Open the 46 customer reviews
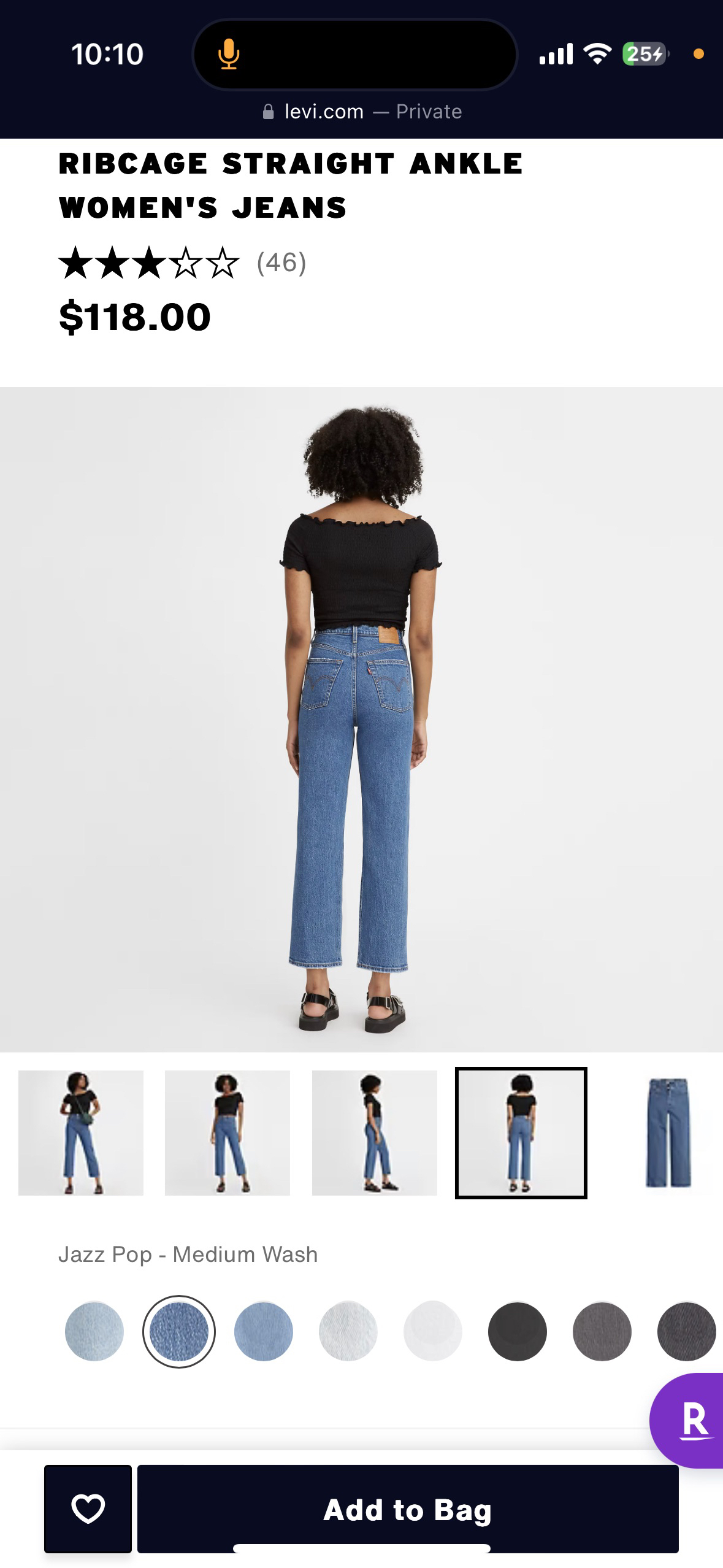 tap(281, 263)
